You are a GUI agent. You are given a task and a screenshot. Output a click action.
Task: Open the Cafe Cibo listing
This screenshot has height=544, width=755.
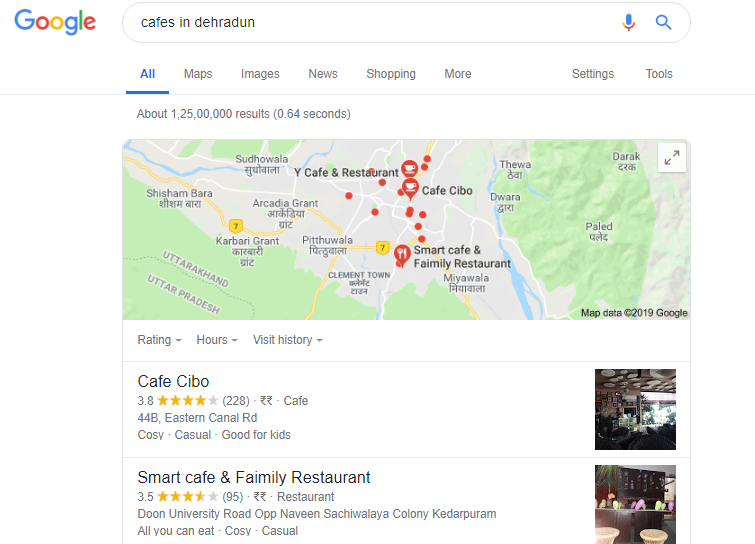point(173,381)
